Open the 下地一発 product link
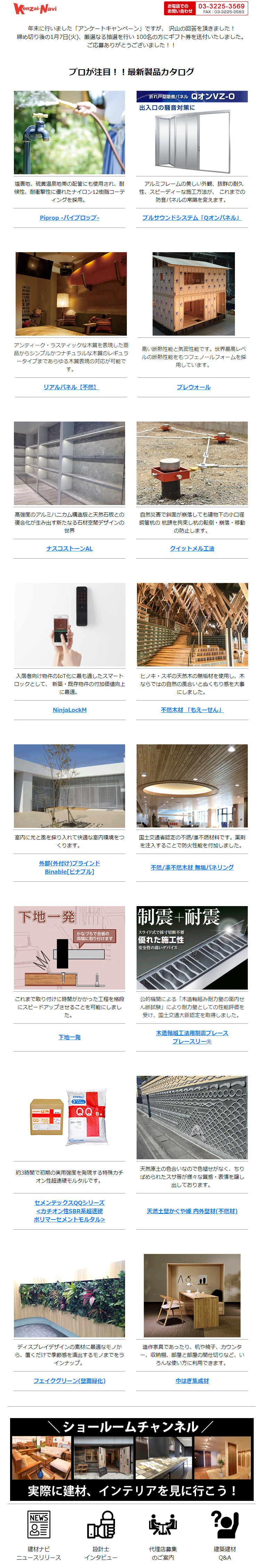Screen dimensions: 261x1568 point(70,1037)
